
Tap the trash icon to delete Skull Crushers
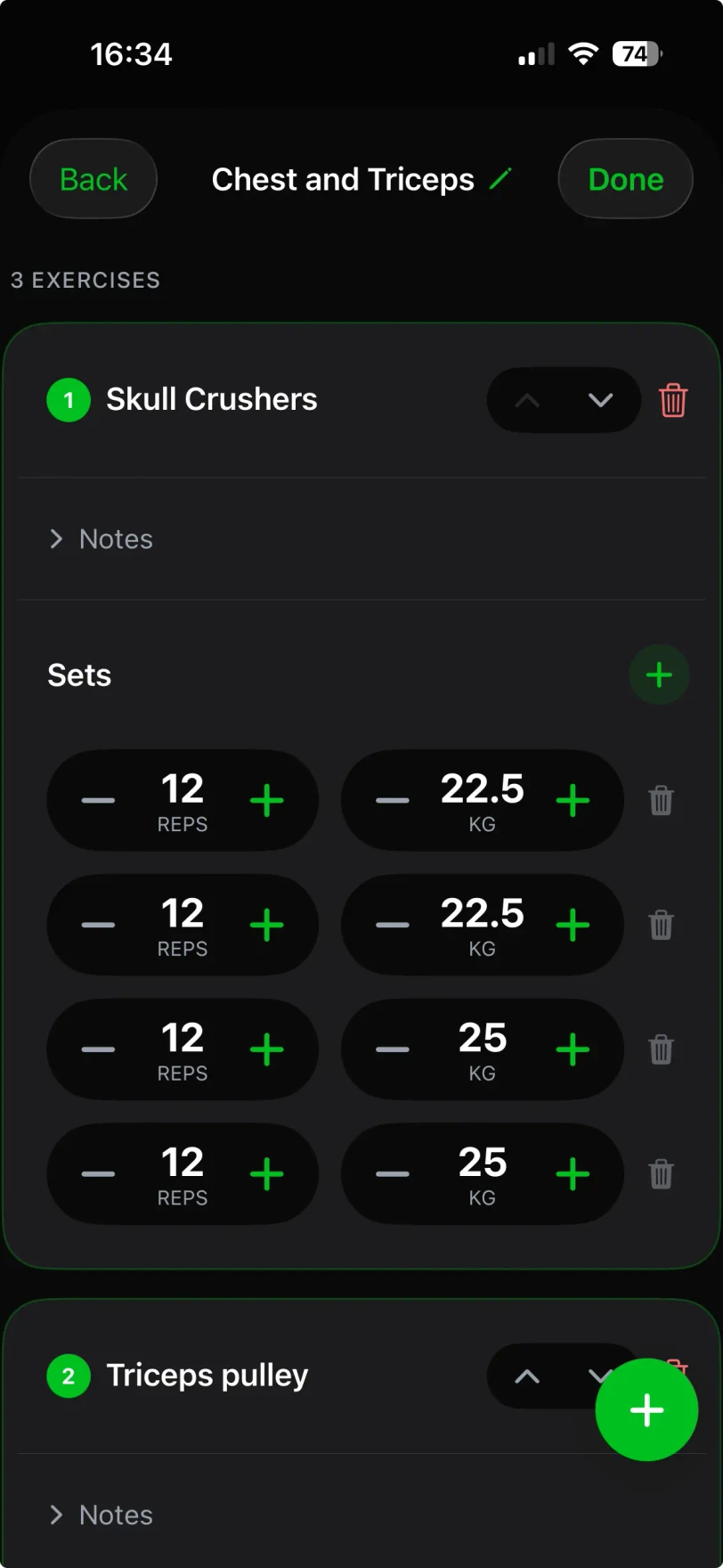tap(673, 400)
